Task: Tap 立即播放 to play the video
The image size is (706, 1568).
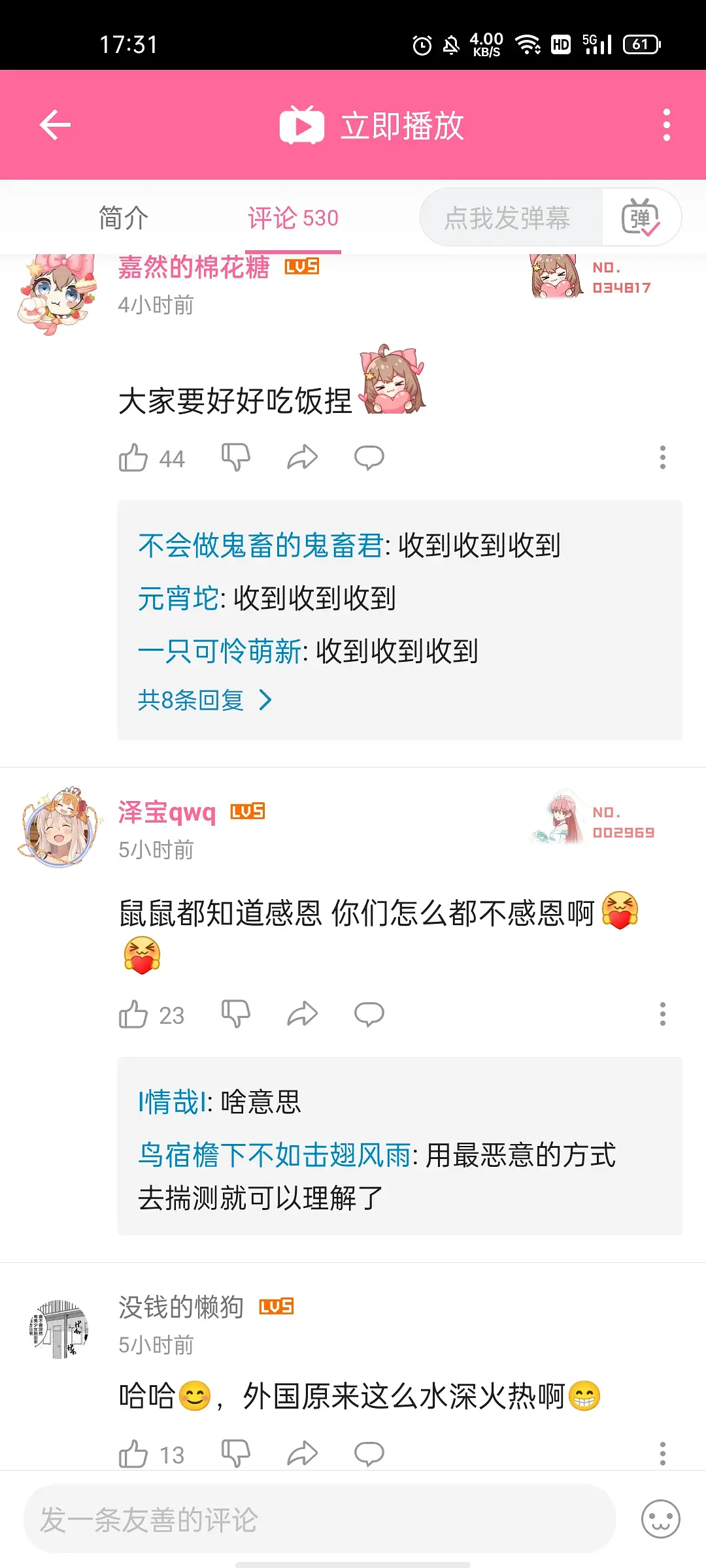Action: tap(373, 125)
